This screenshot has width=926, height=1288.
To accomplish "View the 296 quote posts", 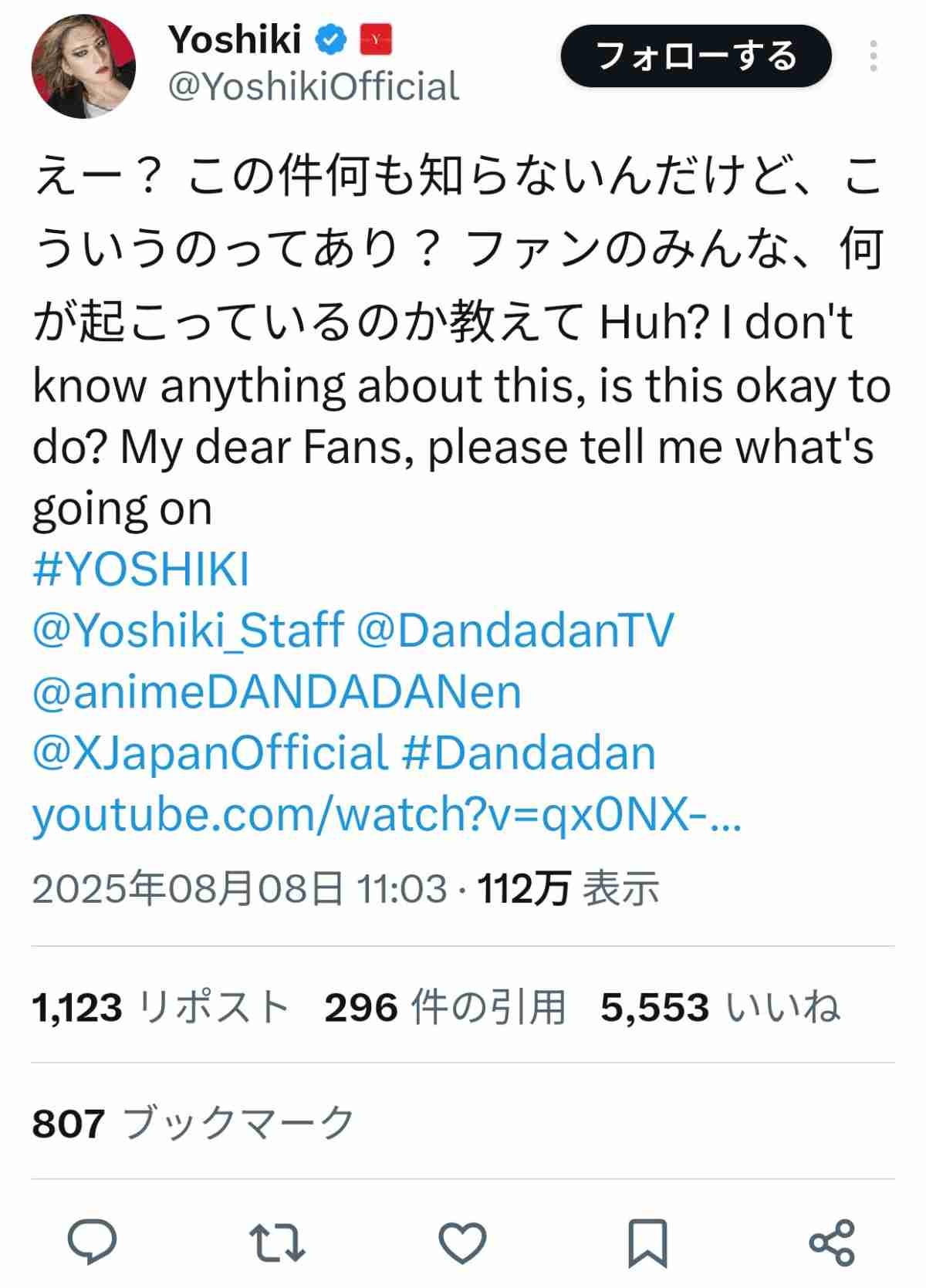I will click(445, 1007).
